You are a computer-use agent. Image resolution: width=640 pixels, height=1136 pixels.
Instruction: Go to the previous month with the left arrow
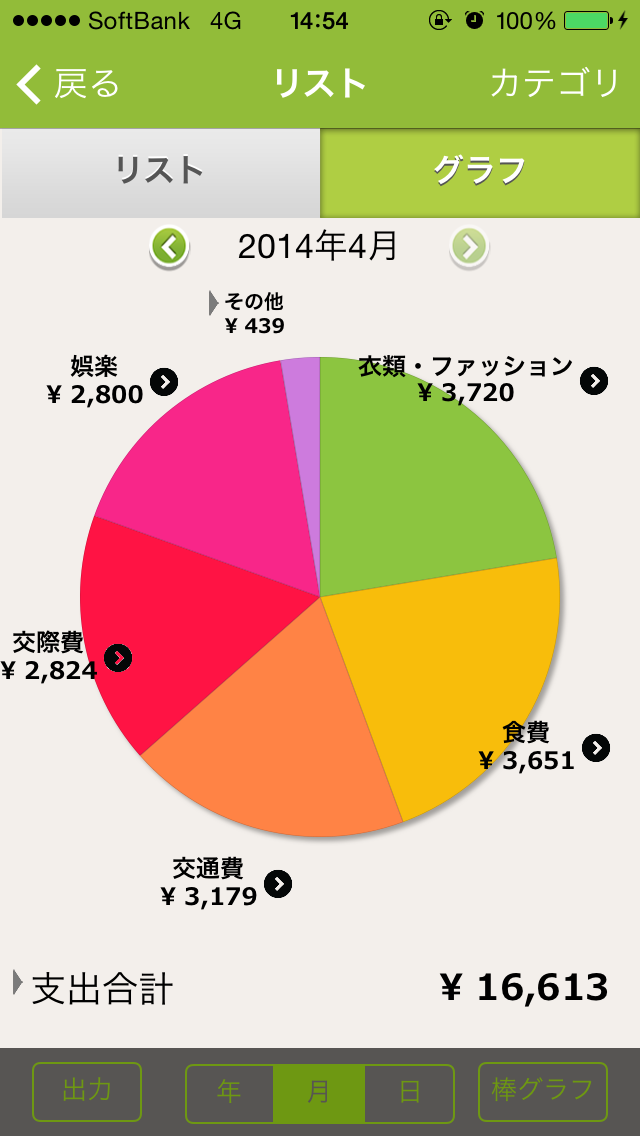pos(169,248)
